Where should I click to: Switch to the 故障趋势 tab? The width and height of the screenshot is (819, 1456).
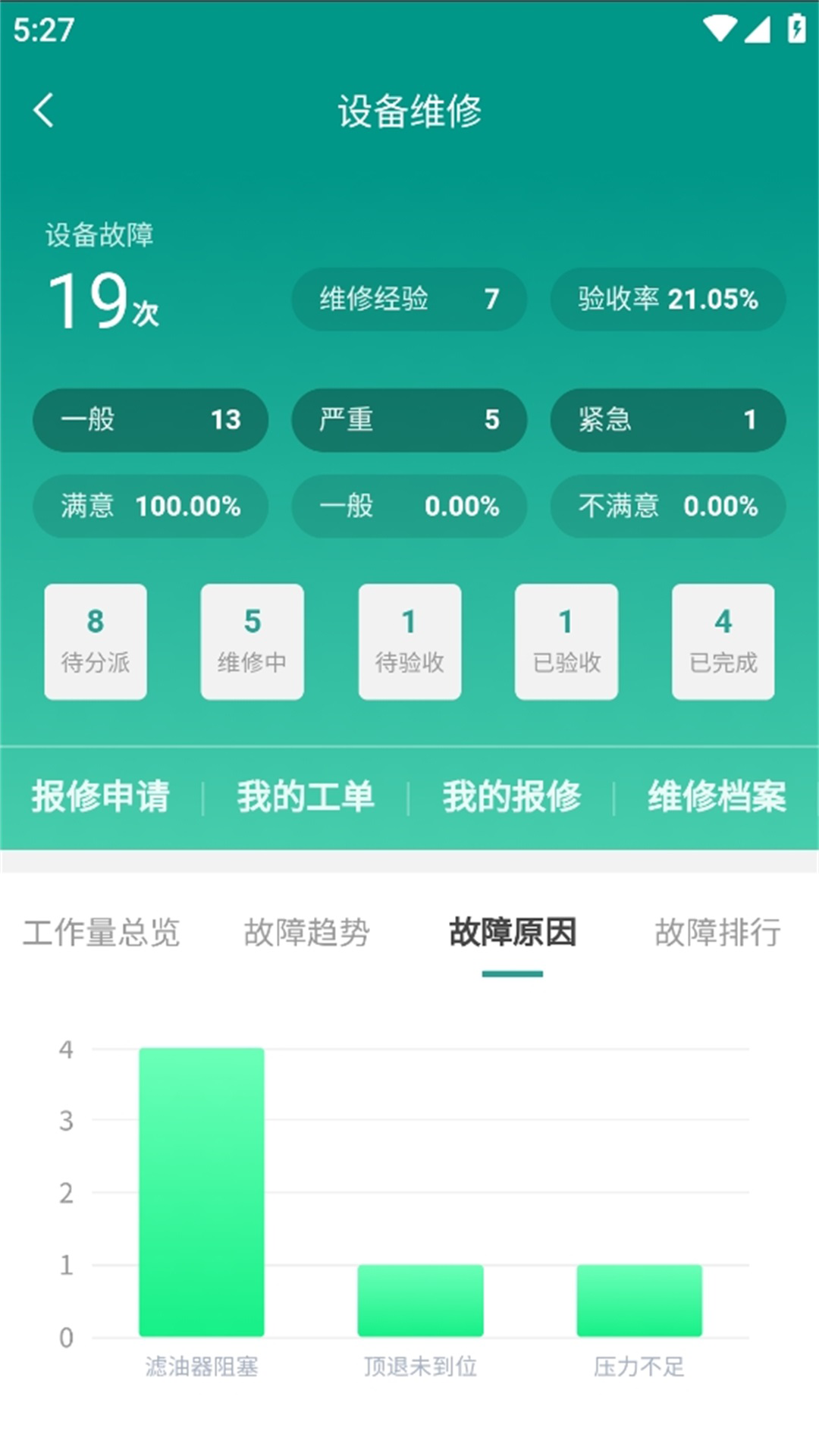[x=306, y=934]
